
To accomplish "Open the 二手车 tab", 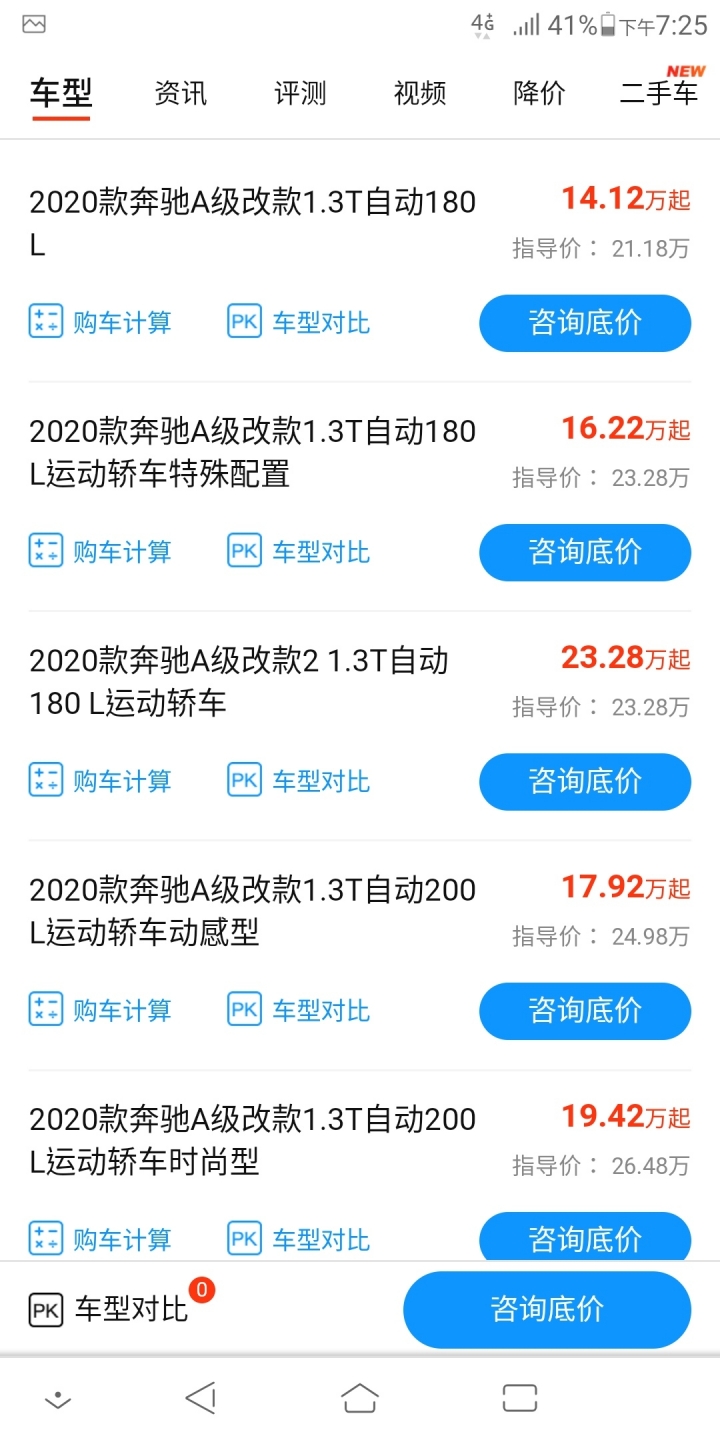I will [x=659, y=94].
